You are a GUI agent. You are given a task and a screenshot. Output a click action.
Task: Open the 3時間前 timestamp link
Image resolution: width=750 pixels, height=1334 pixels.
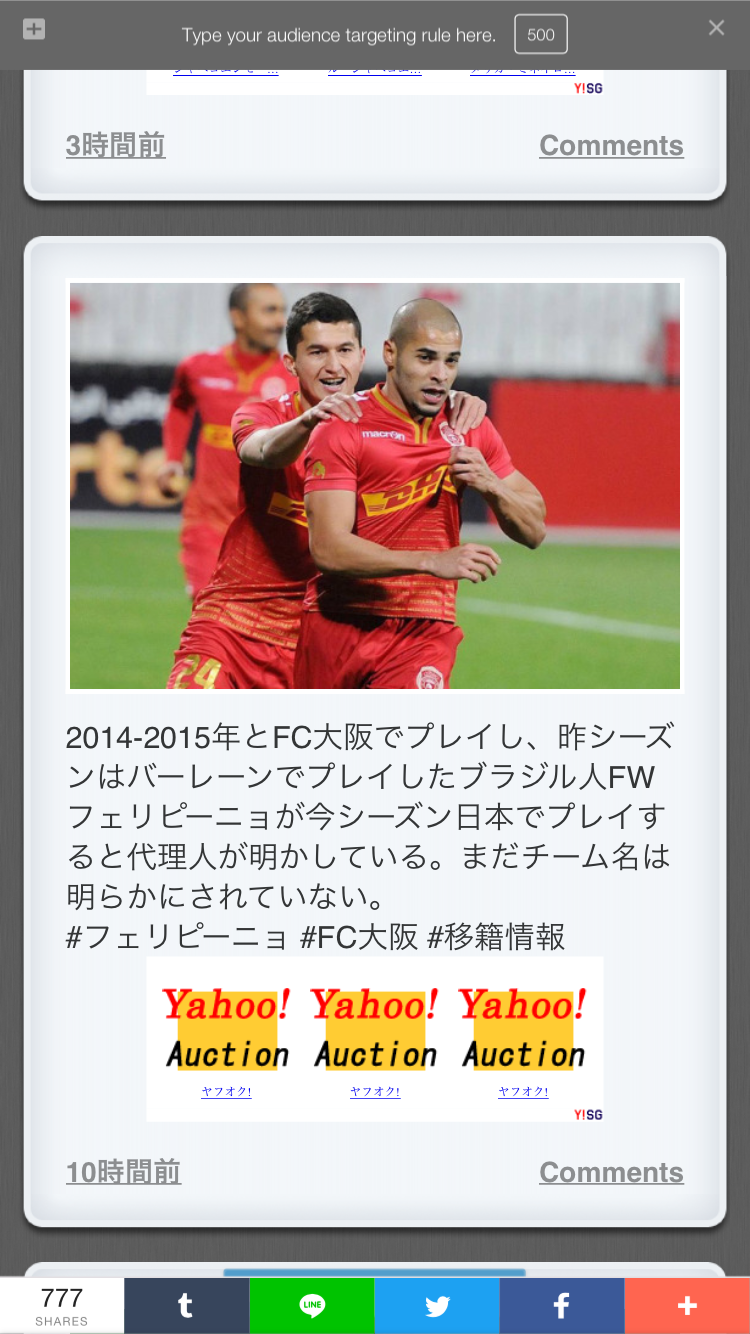pos(115,146)
